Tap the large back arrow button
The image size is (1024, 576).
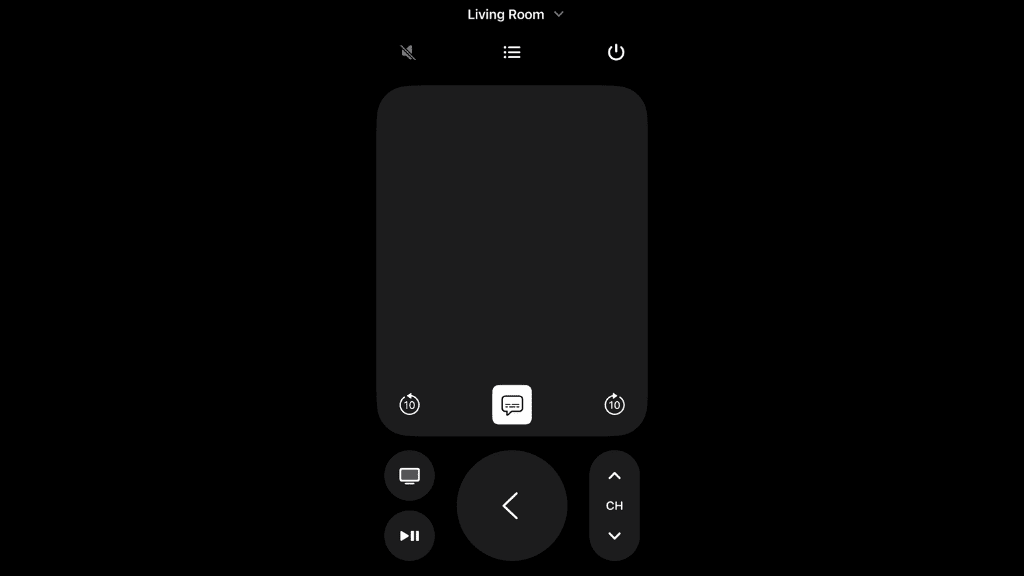512,506
